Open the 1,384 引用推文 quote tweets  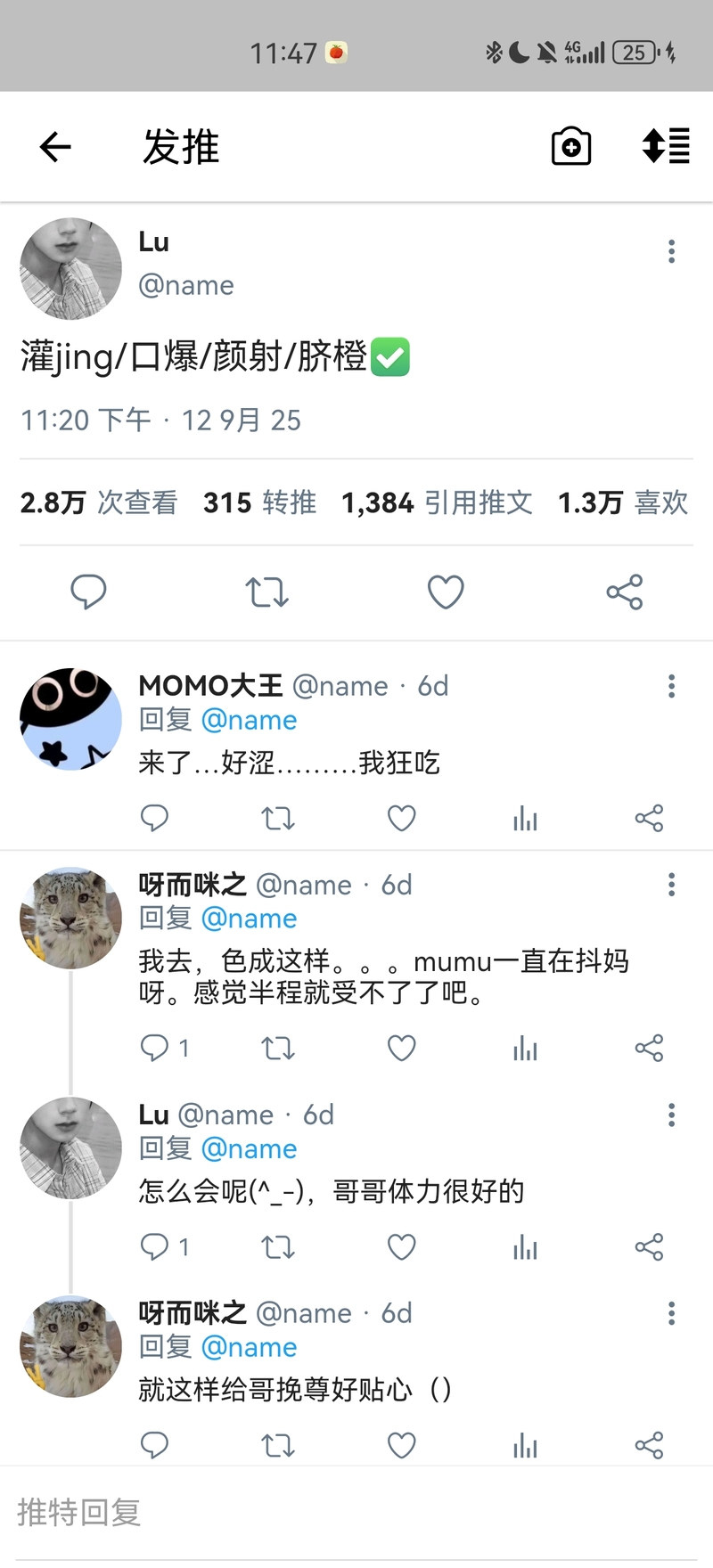coord(437,502)
